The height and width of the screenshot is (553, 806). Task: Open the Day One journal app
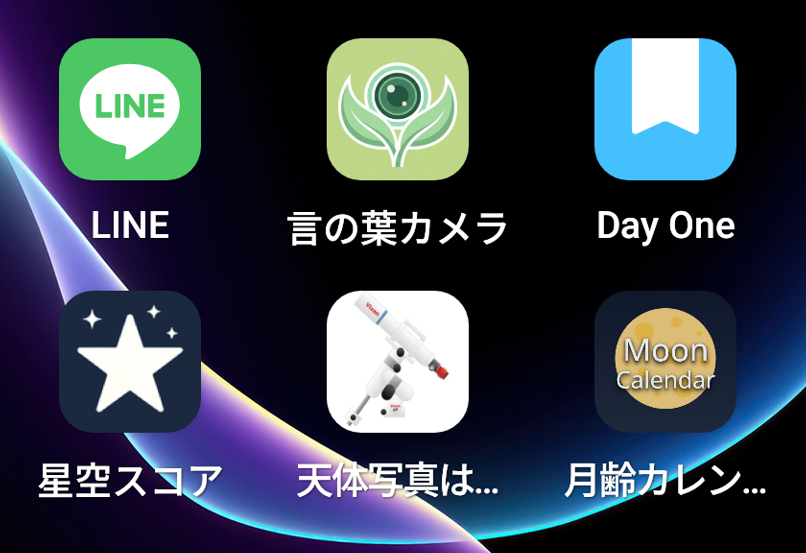coord(665,109)
